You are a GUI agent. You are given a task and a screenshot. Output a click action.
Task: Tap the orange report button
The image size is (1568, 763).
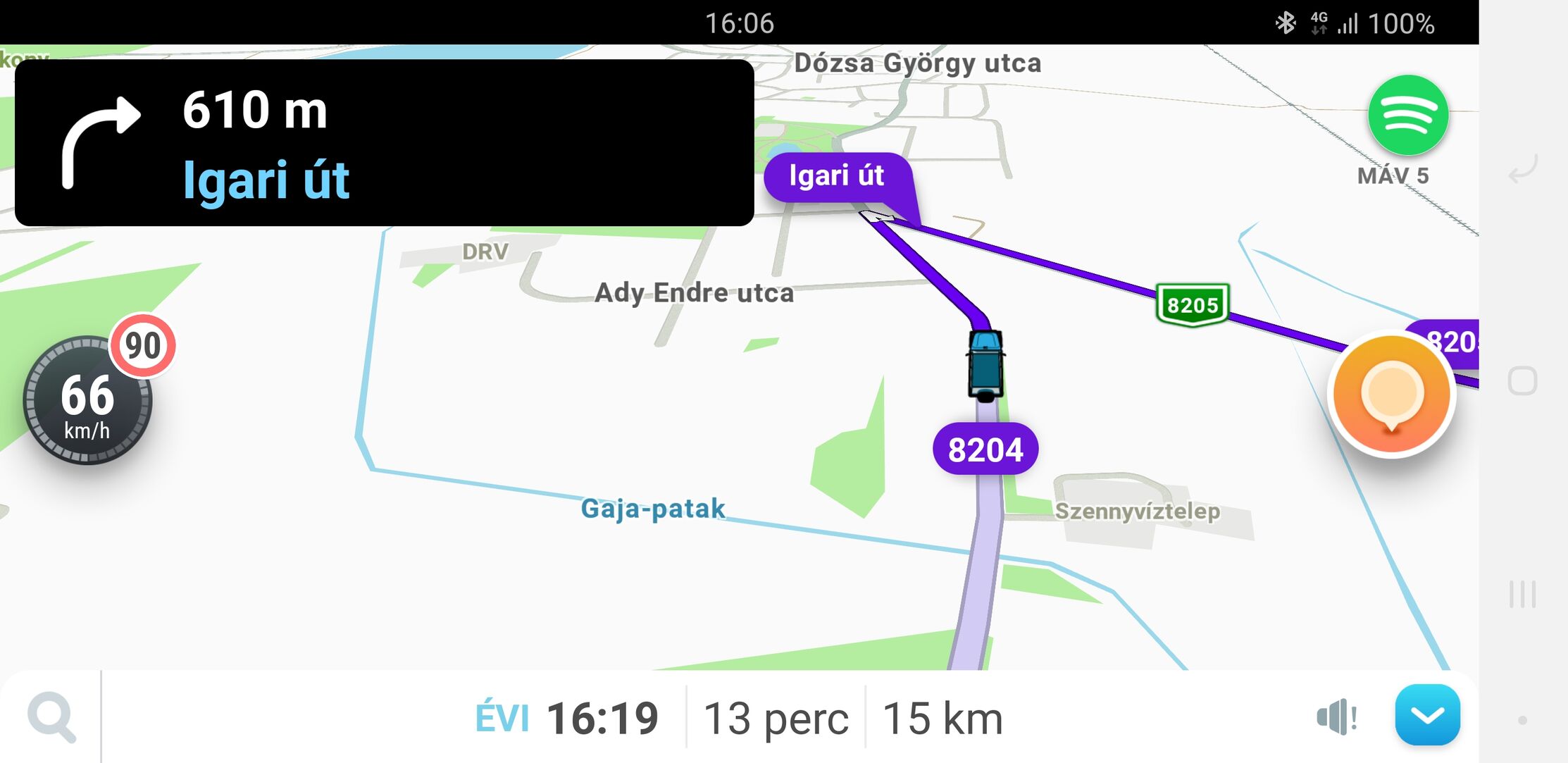(1391, 395)
